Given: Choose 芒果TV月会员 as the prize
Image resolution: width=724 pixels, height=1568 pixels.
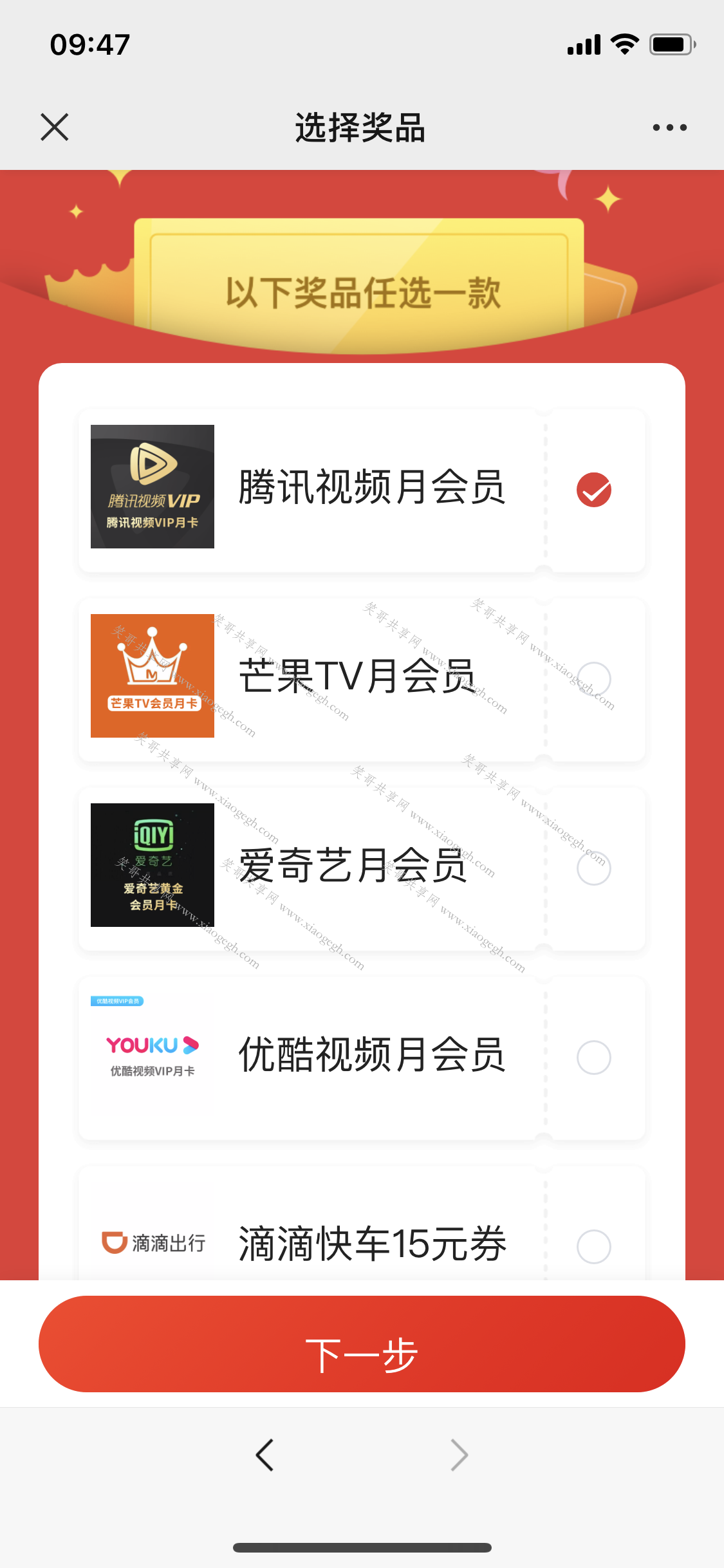Looking at the screenshot, I should click(x=593, y=679).
